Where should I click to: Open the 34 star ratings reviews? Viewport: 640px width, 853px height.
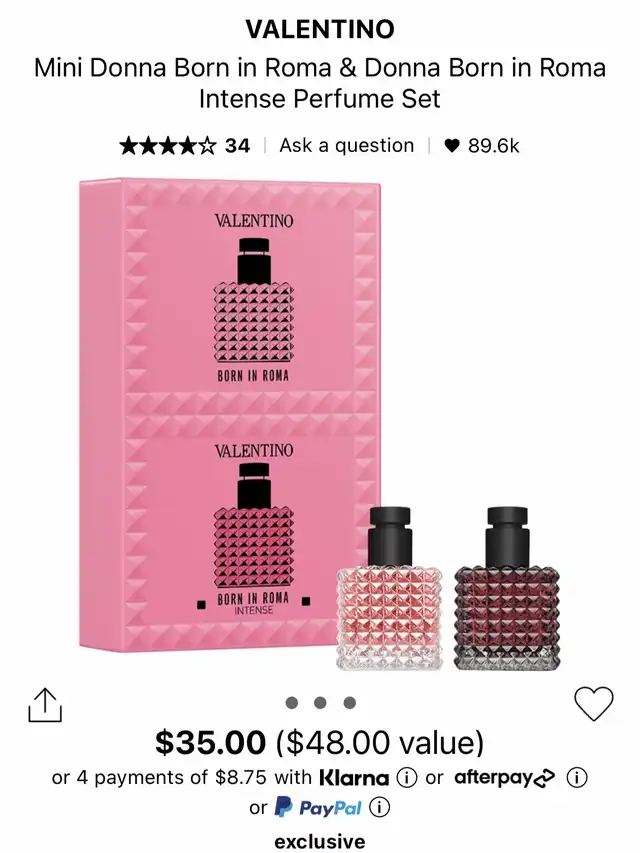184,146
